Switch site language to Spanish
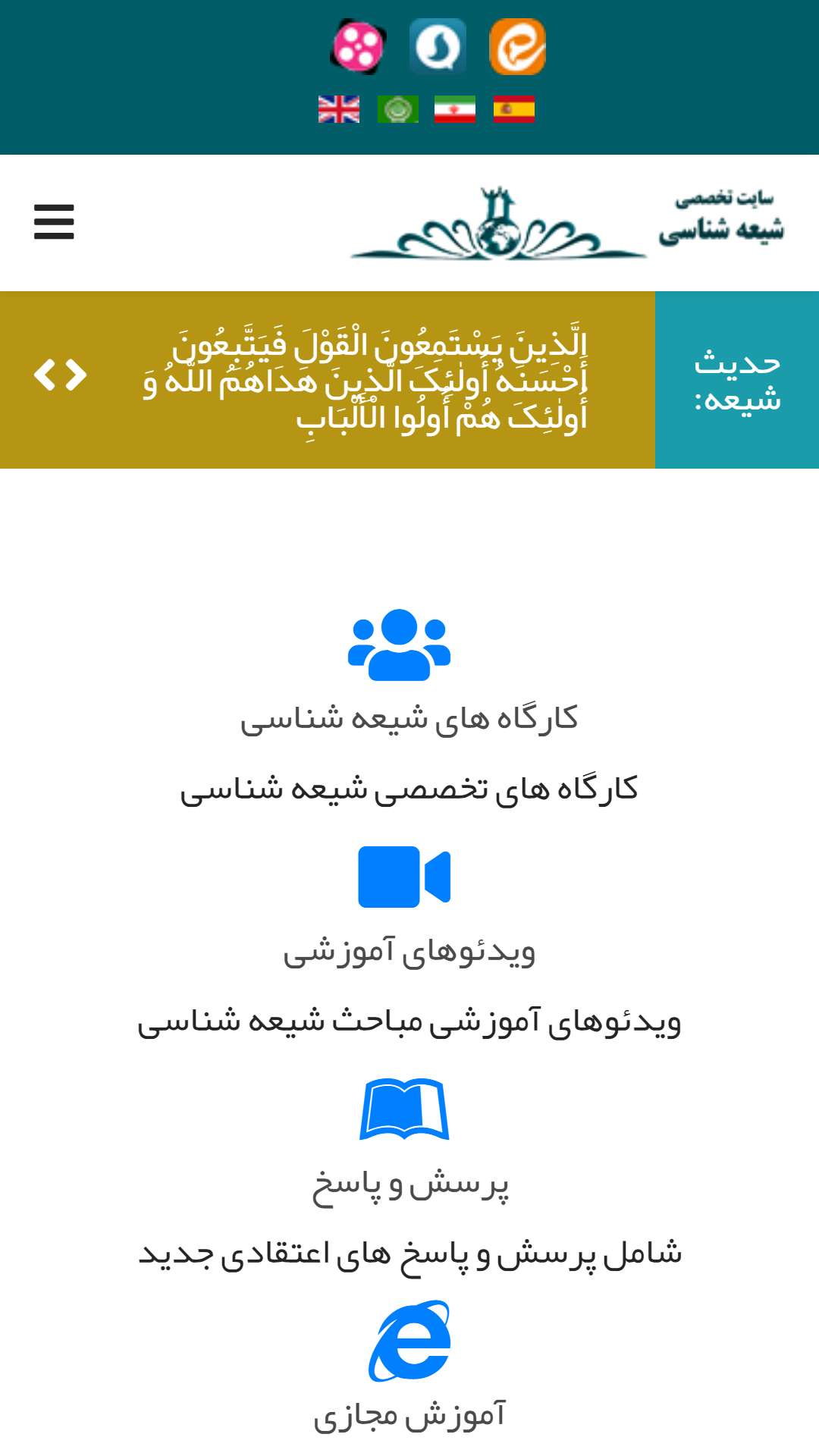Image resolution: width=819 pixels, height=1456 pixels. pyautogui.click(x=513, y=109)
